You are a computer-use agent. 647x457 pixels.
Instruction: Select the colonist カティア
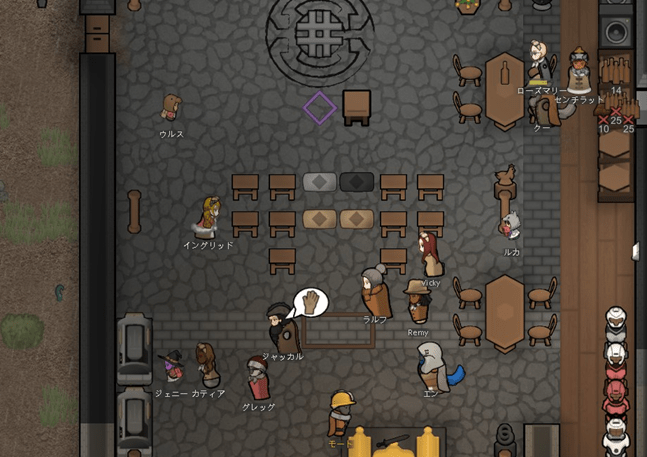(x=207, y=365)
